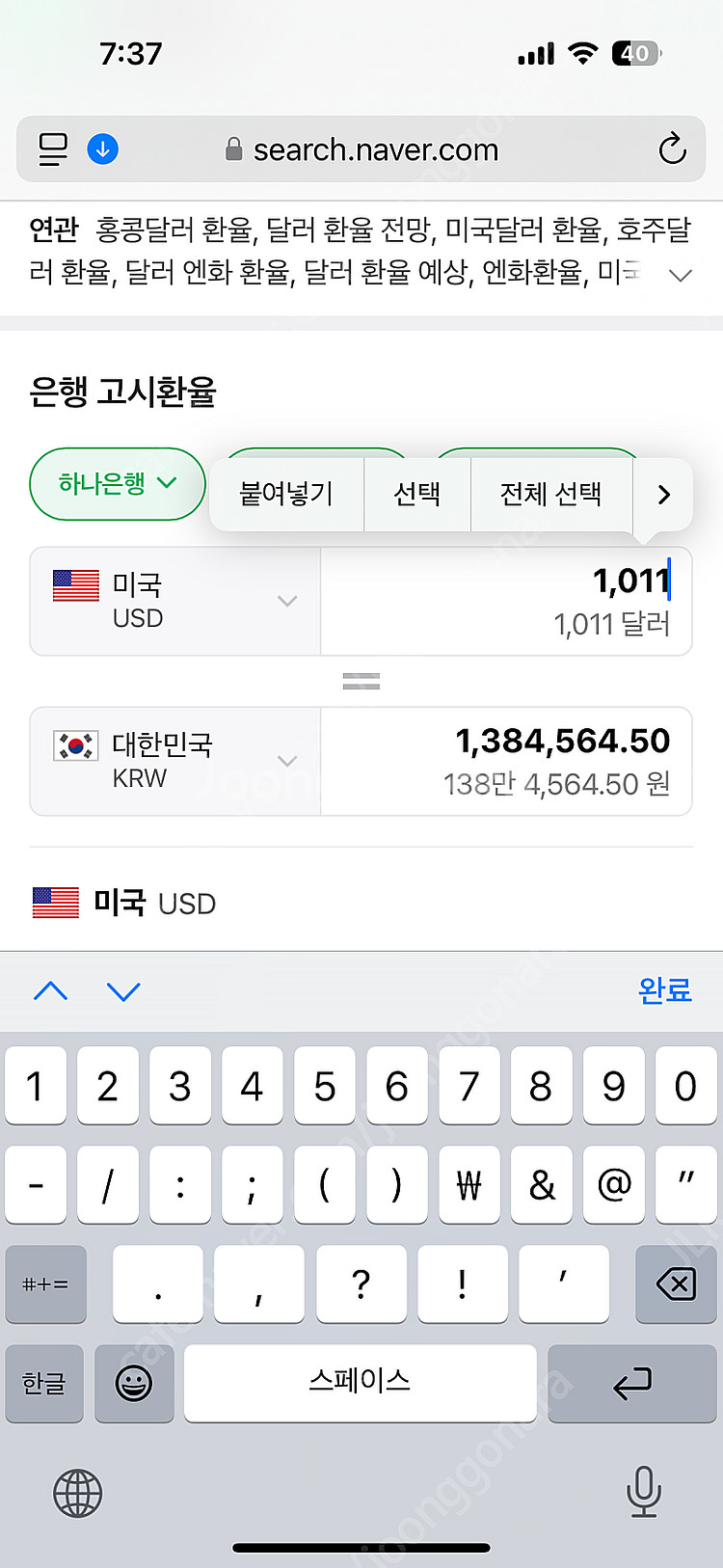This screenshot has width=723, height=1568.
Task: Choose 전체 선택 from the edit popup
Action: pyautogui.click(x=550, y=494)
